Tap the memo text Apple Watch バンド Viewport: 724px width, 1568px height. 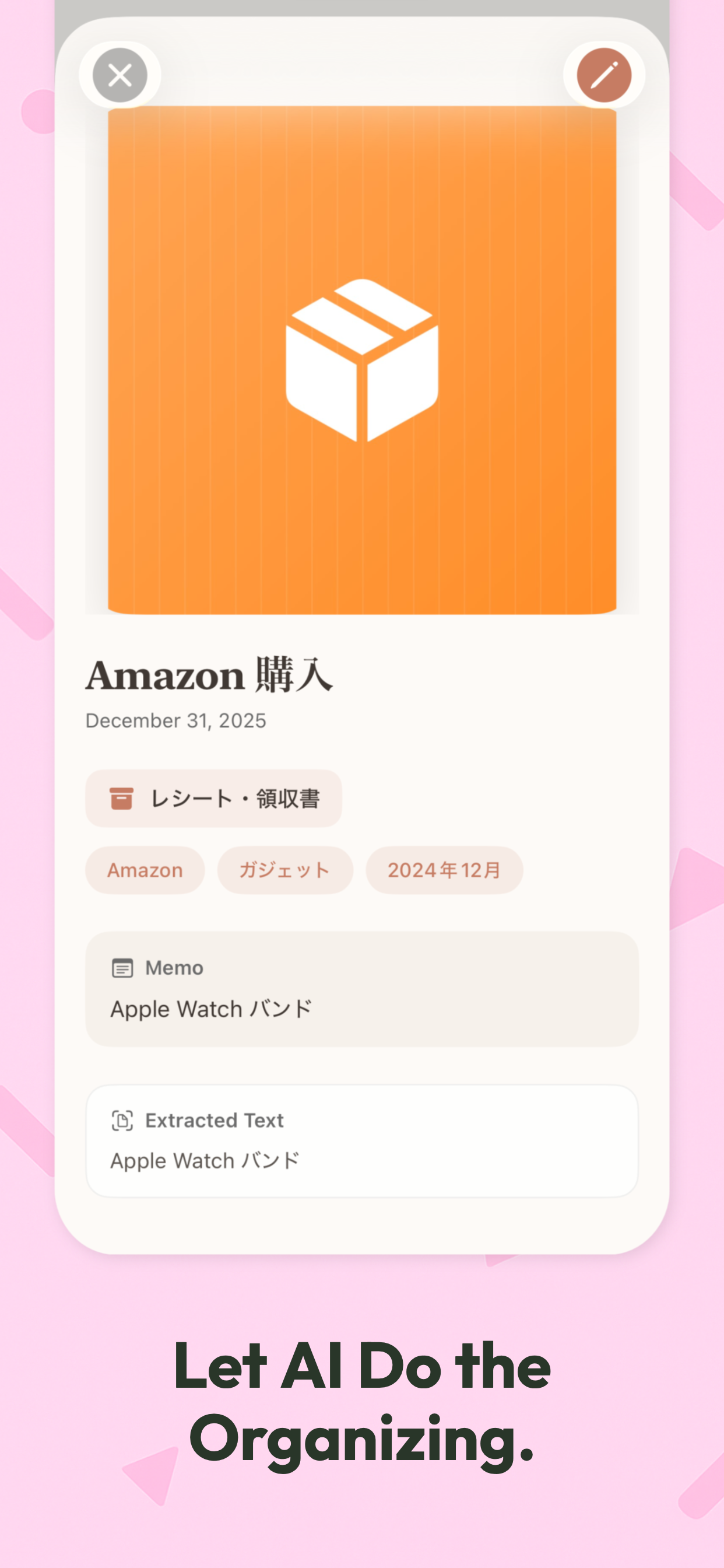point(210,1008)
